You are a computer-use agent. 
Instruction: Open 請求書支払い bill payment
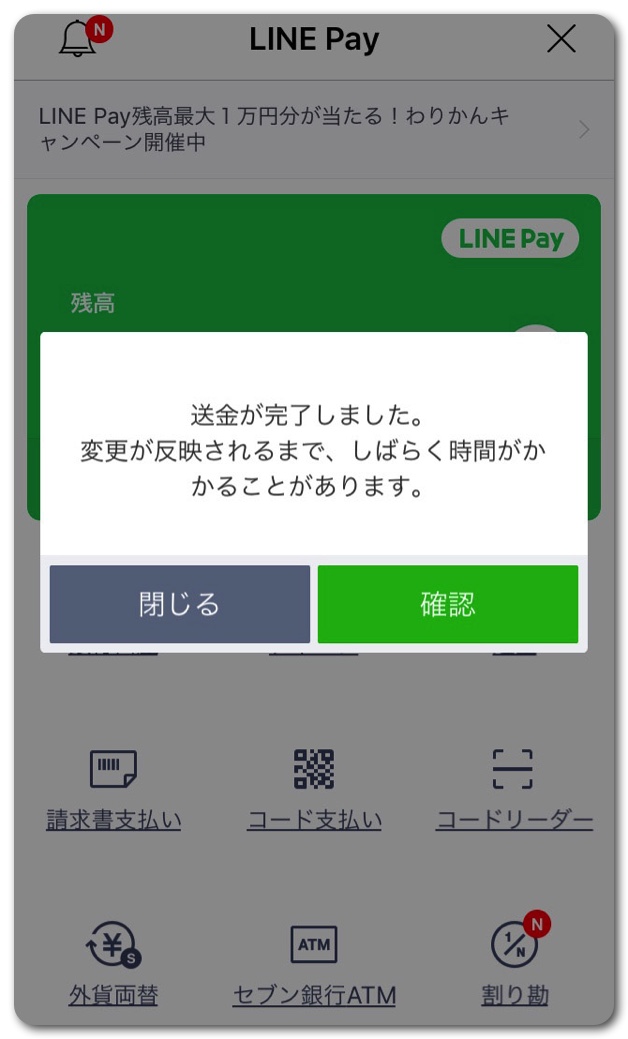coord(114,790)
